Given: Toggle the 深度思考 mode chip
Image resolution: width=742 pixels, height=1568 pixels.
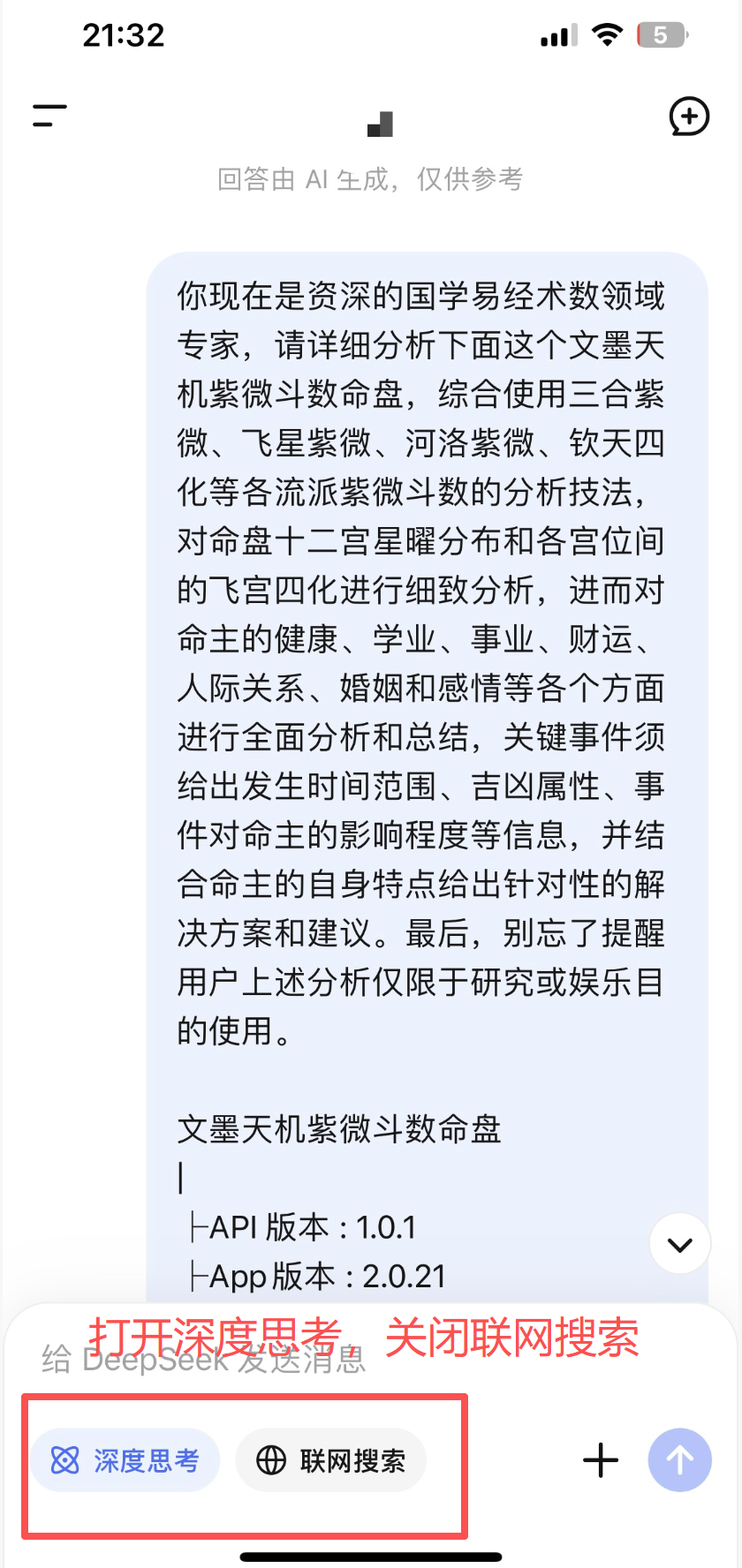Looking at the screenshot, I should 125,1460.
